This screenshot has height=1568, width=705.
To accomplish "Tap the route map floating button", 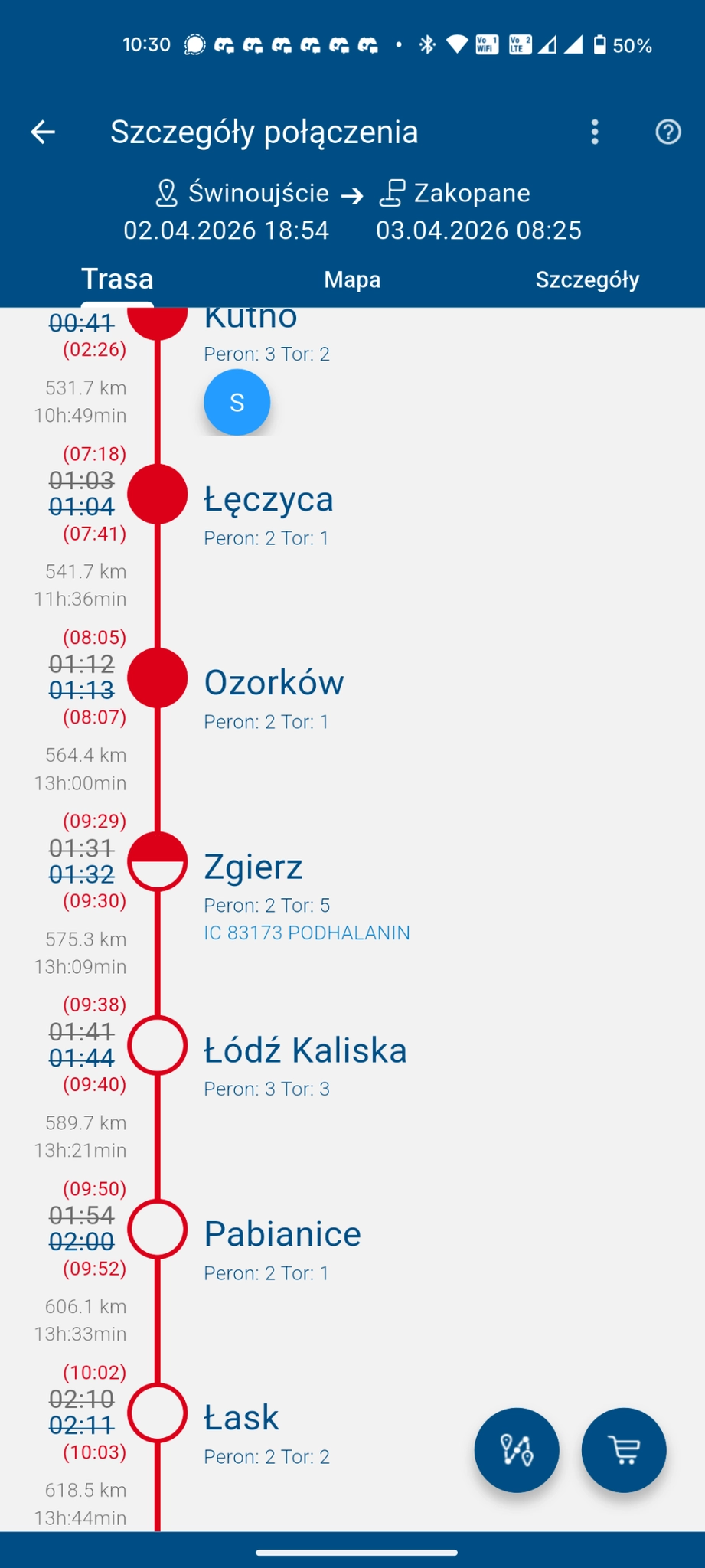I will (x=517, y=1450).
